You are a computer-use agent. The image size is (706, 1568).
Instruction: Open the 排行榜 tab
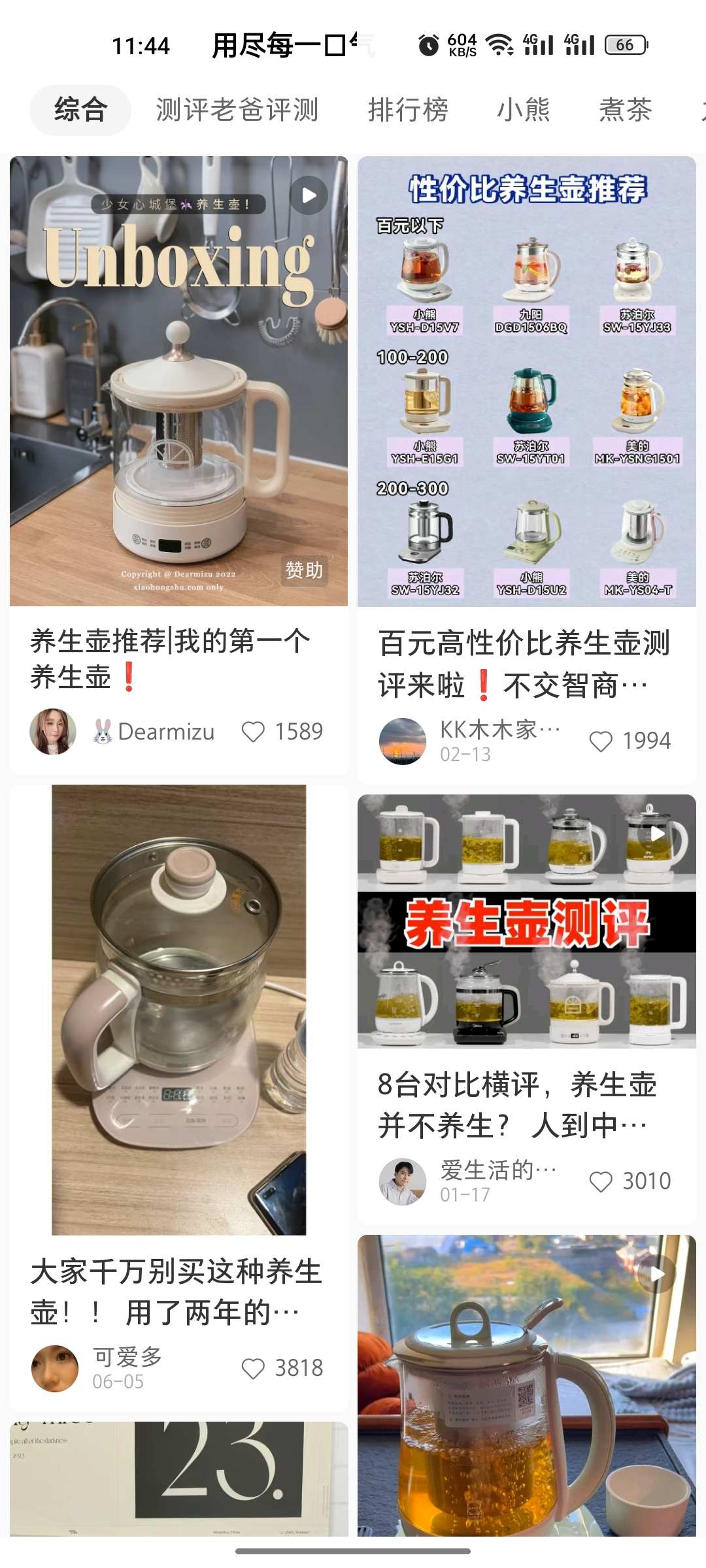(x=408, y=110)
